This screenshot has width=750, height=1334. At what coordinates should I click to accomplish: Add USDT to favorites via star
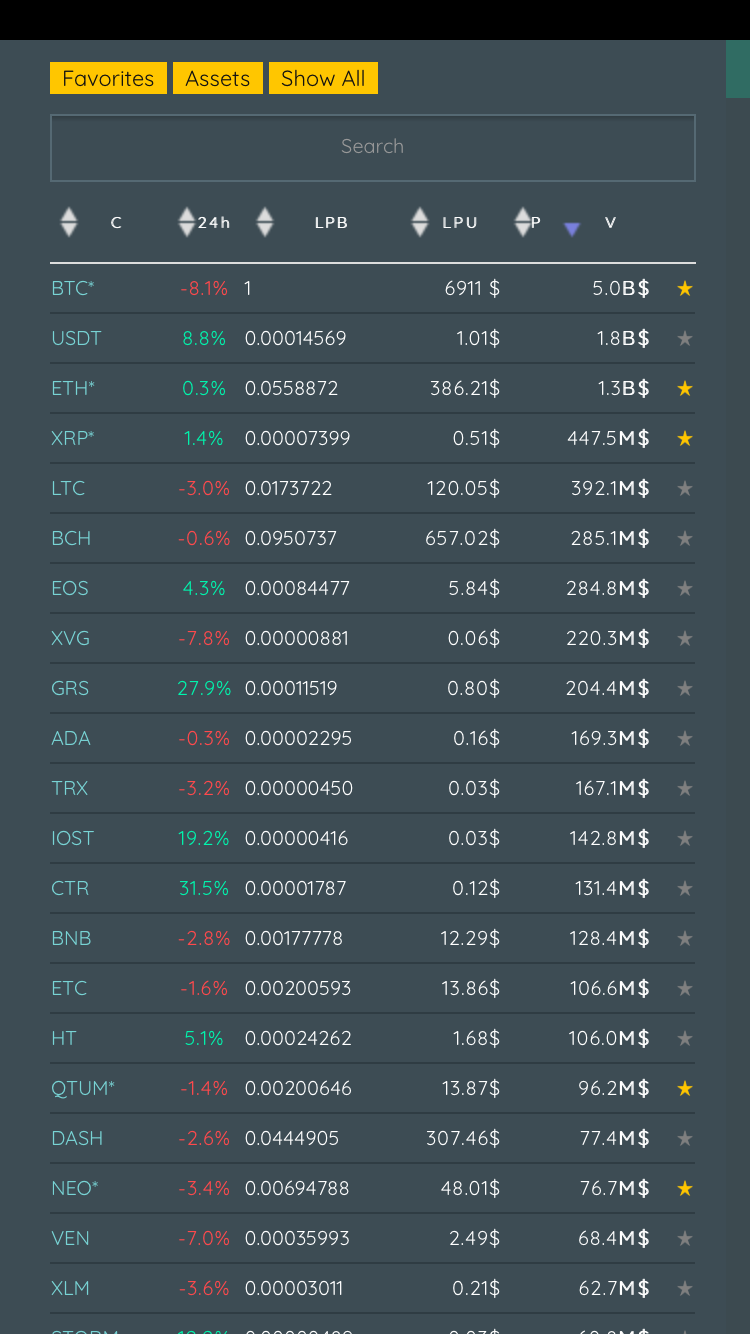[685, 338]
